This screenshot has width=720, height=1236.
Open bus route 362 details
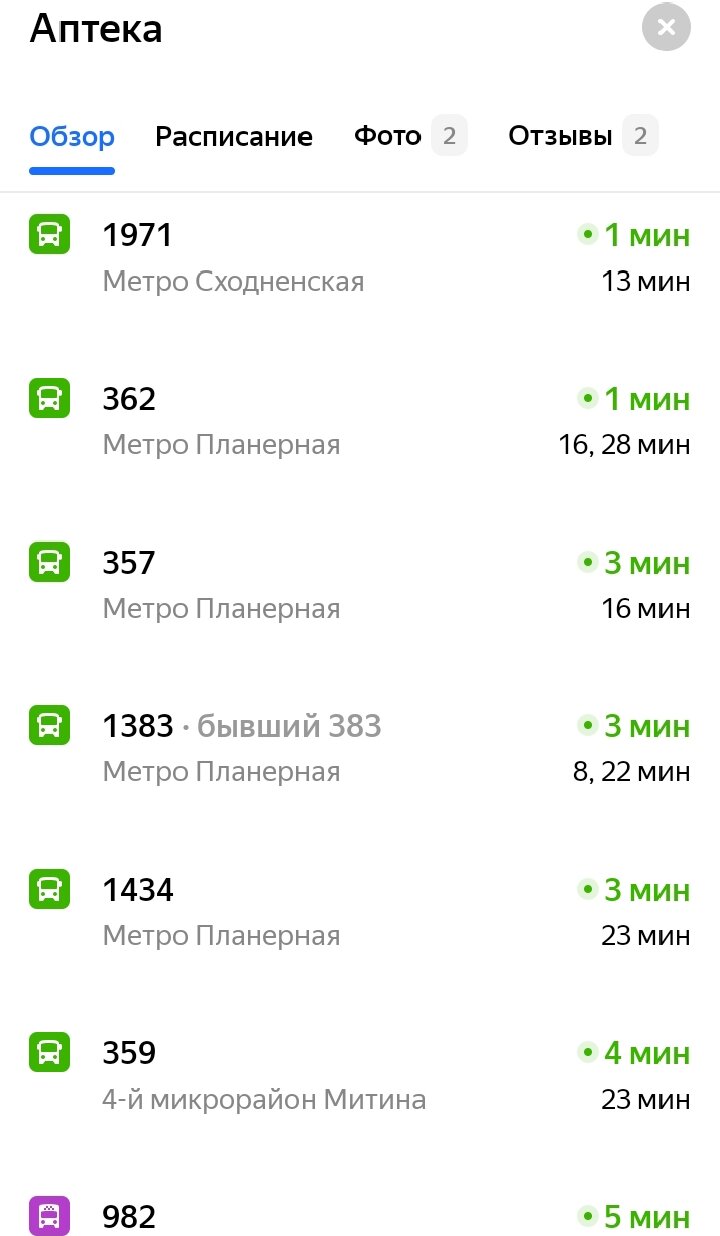pyautogui.click(x=360, y=421)
